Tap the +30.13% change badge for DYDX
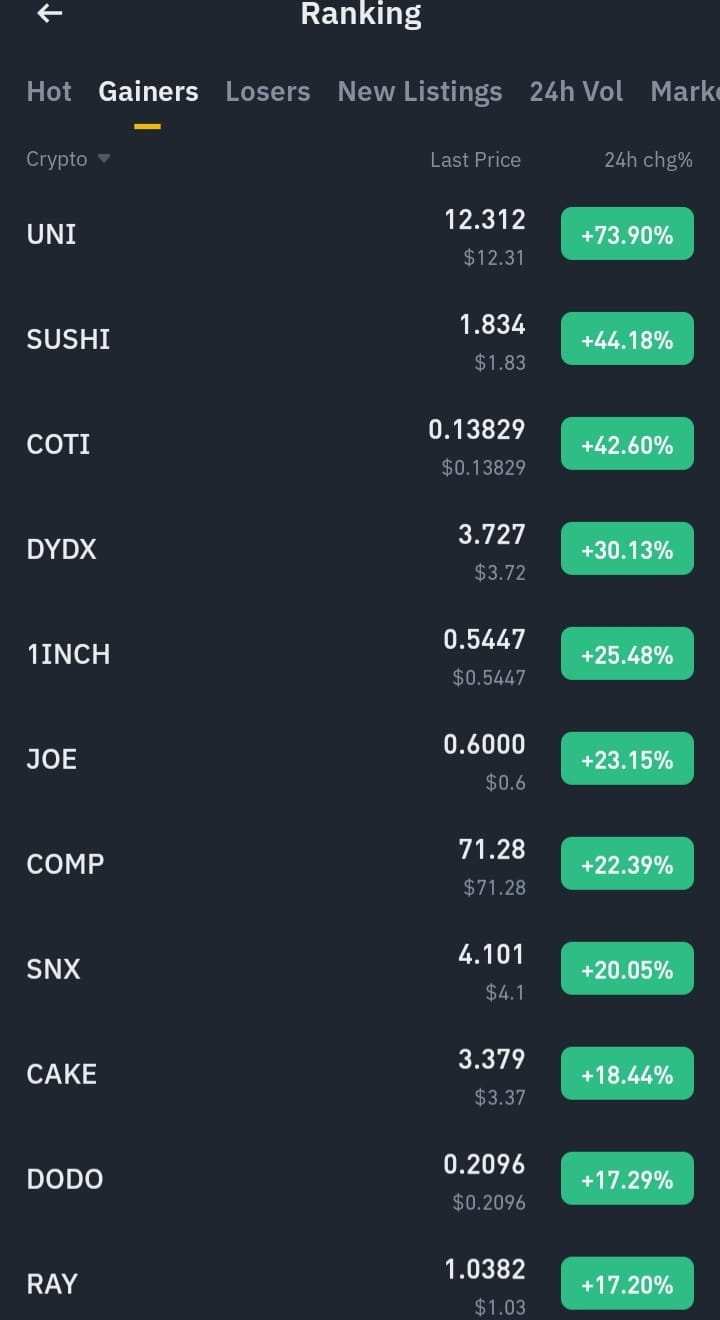Screen dimensions: 720x1320 tap(627, 548)
